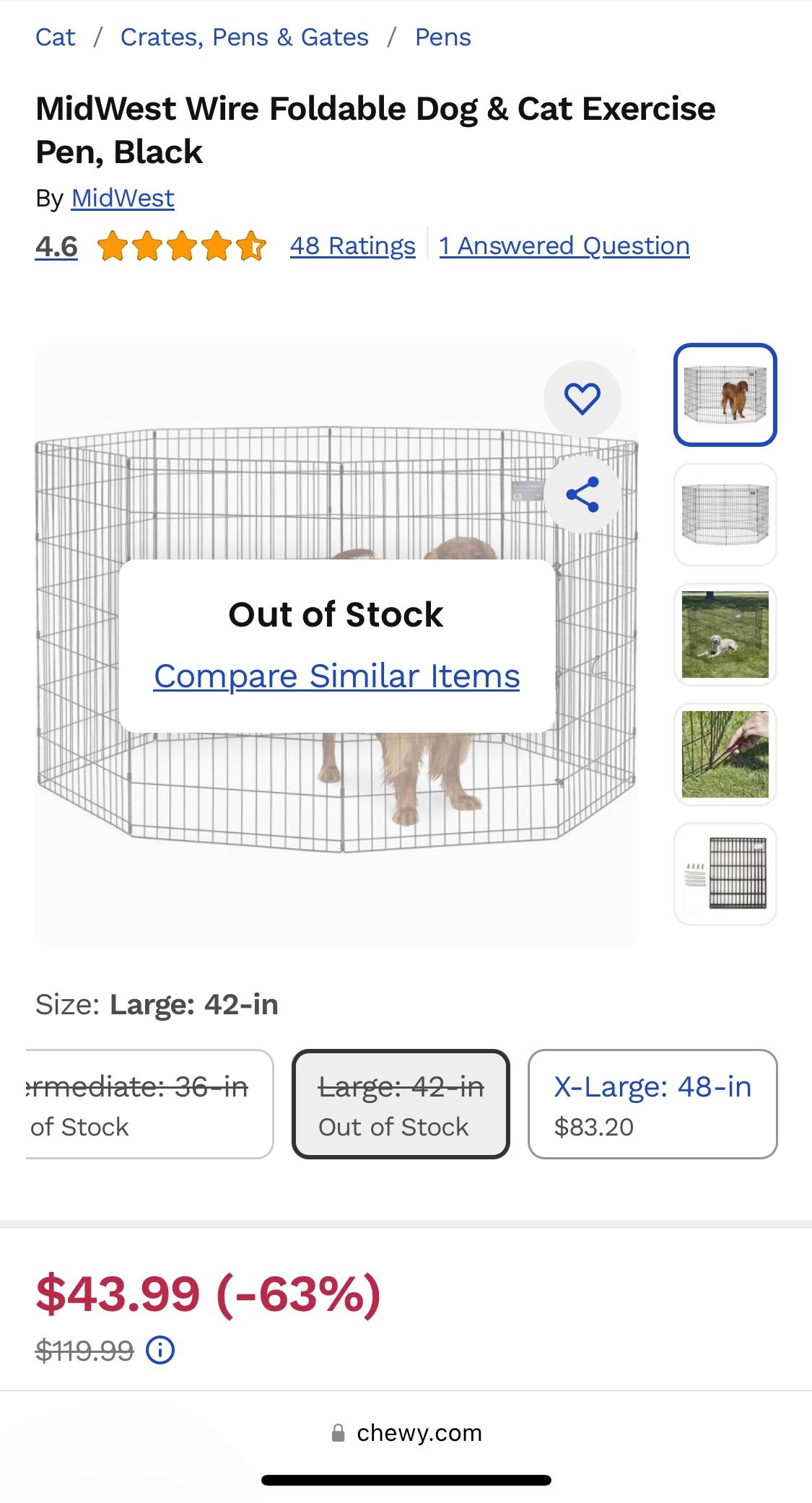The height and width of the screenshot is (1503, 812).
Task: Tap Compare Similar Items
Action: pyautogui.click(x=336, y=676)
